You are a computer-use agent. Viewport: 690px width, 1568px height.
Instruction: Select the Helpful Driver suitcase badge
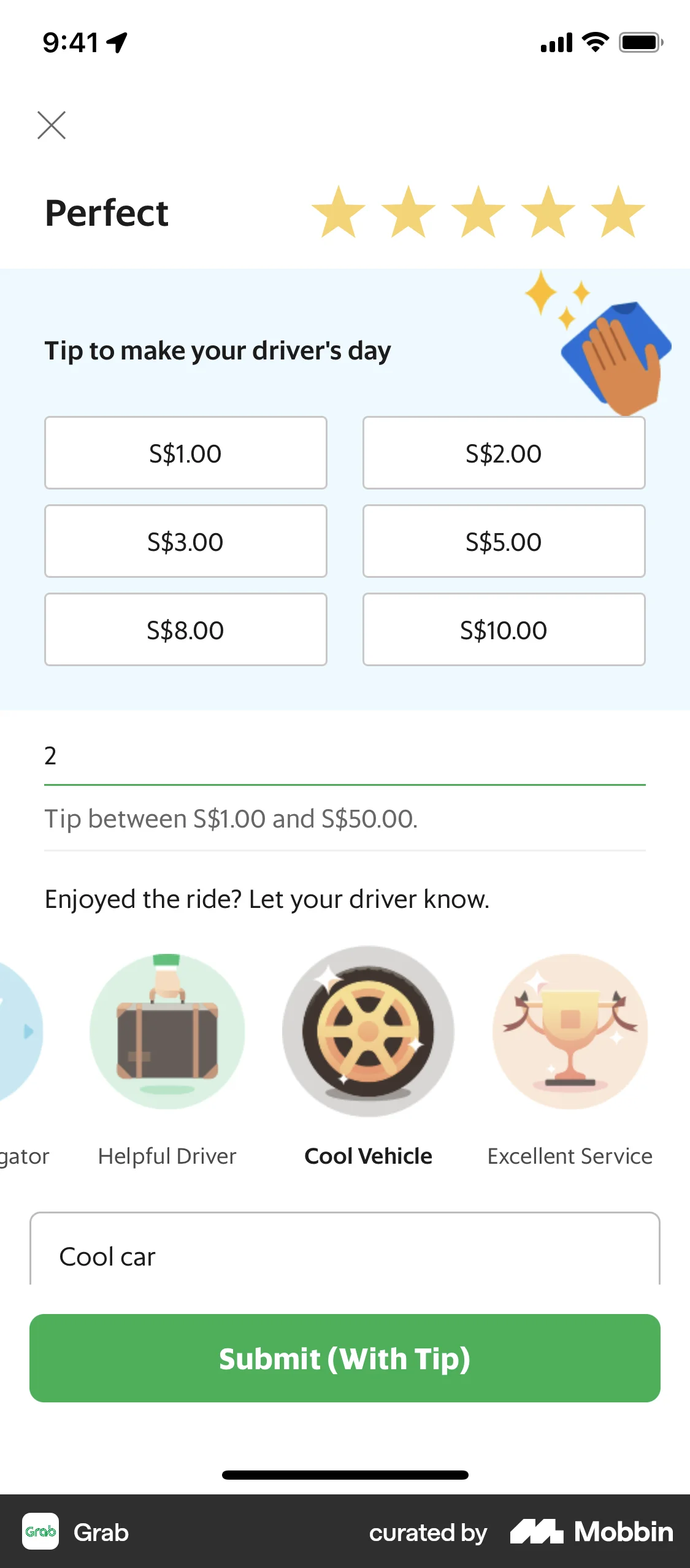[167, 1037]
